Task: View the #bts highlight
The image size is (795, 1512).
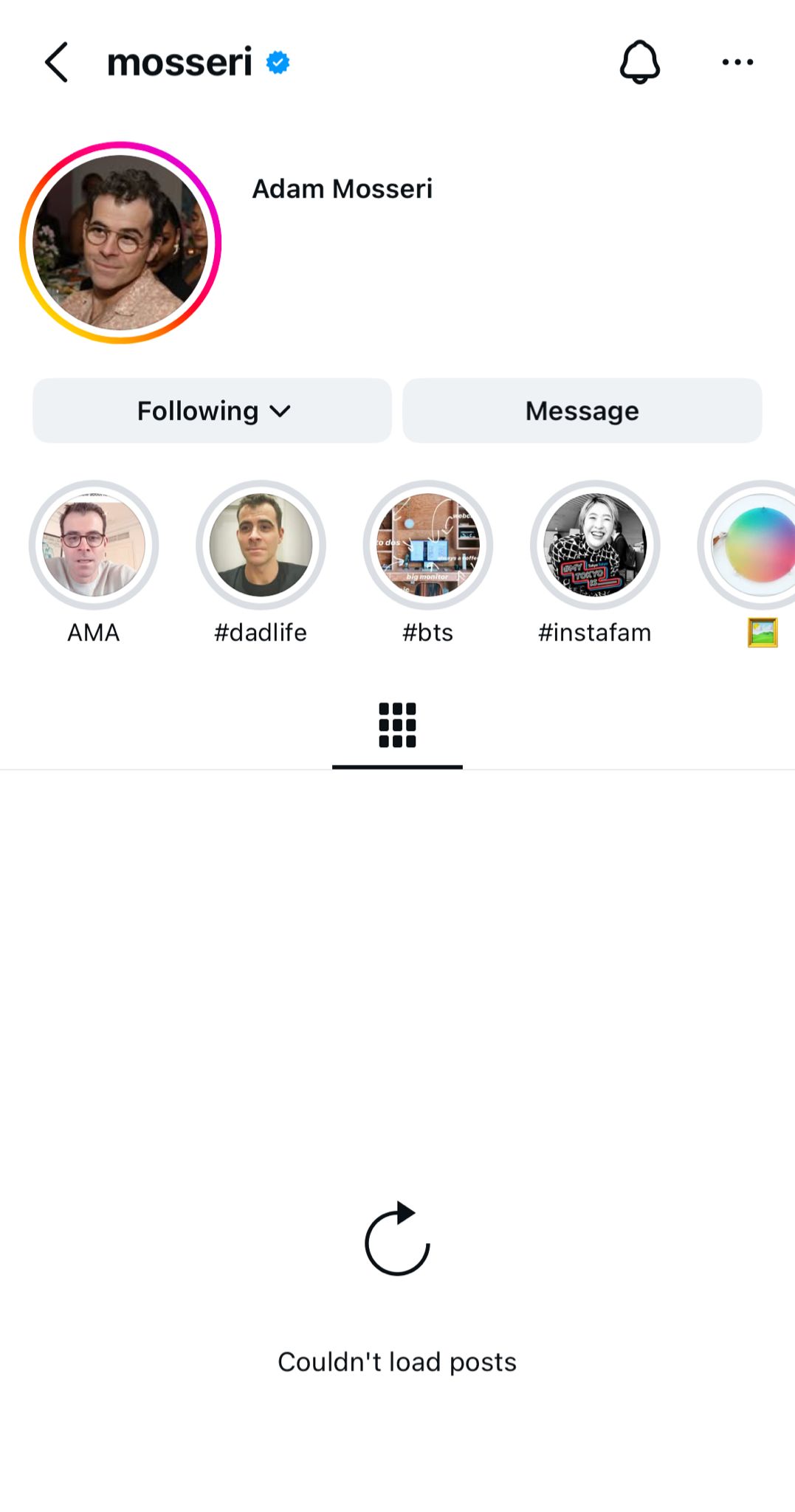Action: coord(428,546)
